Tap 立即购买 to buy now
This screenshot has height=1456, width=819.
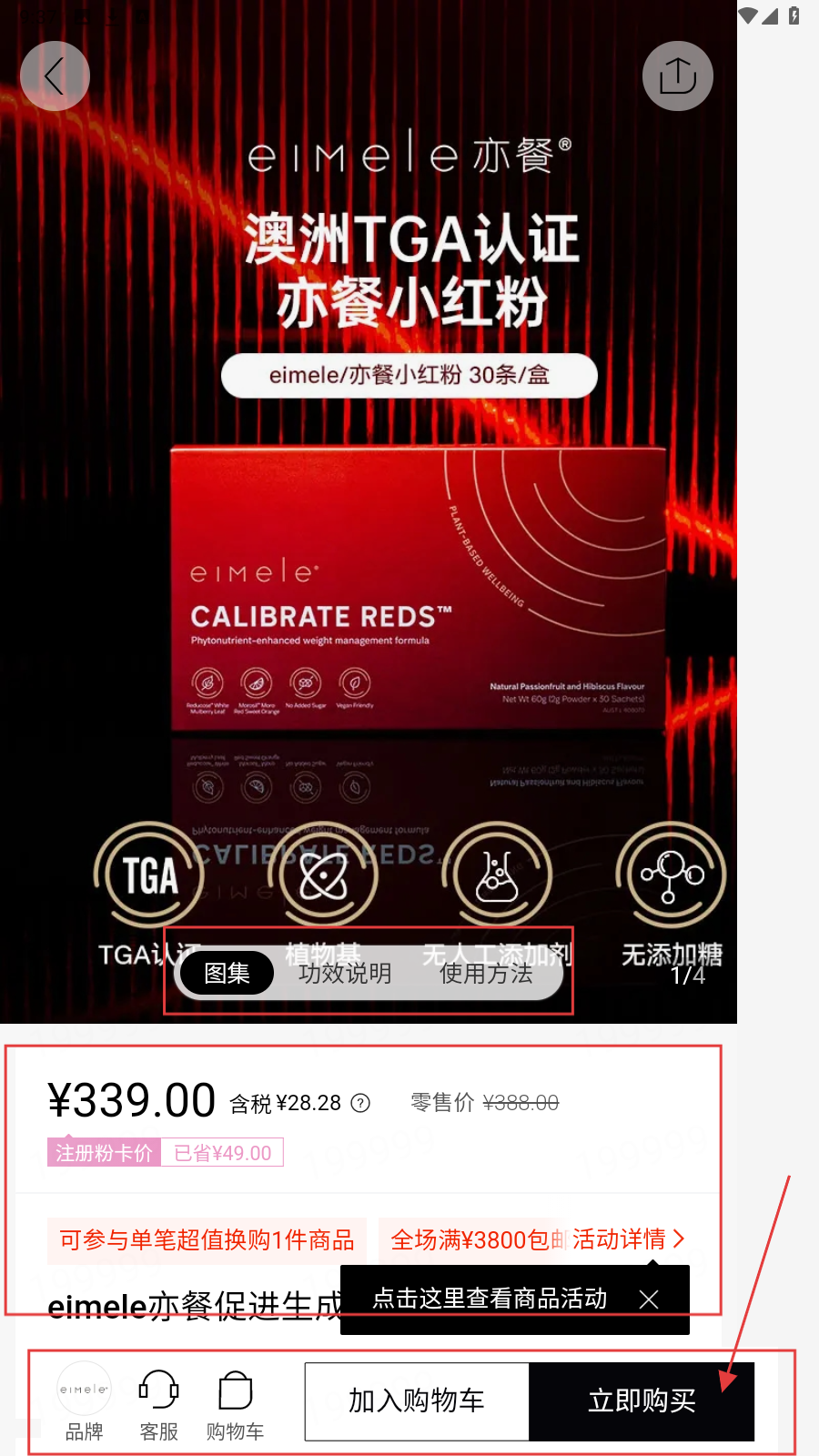point(642,1400)
